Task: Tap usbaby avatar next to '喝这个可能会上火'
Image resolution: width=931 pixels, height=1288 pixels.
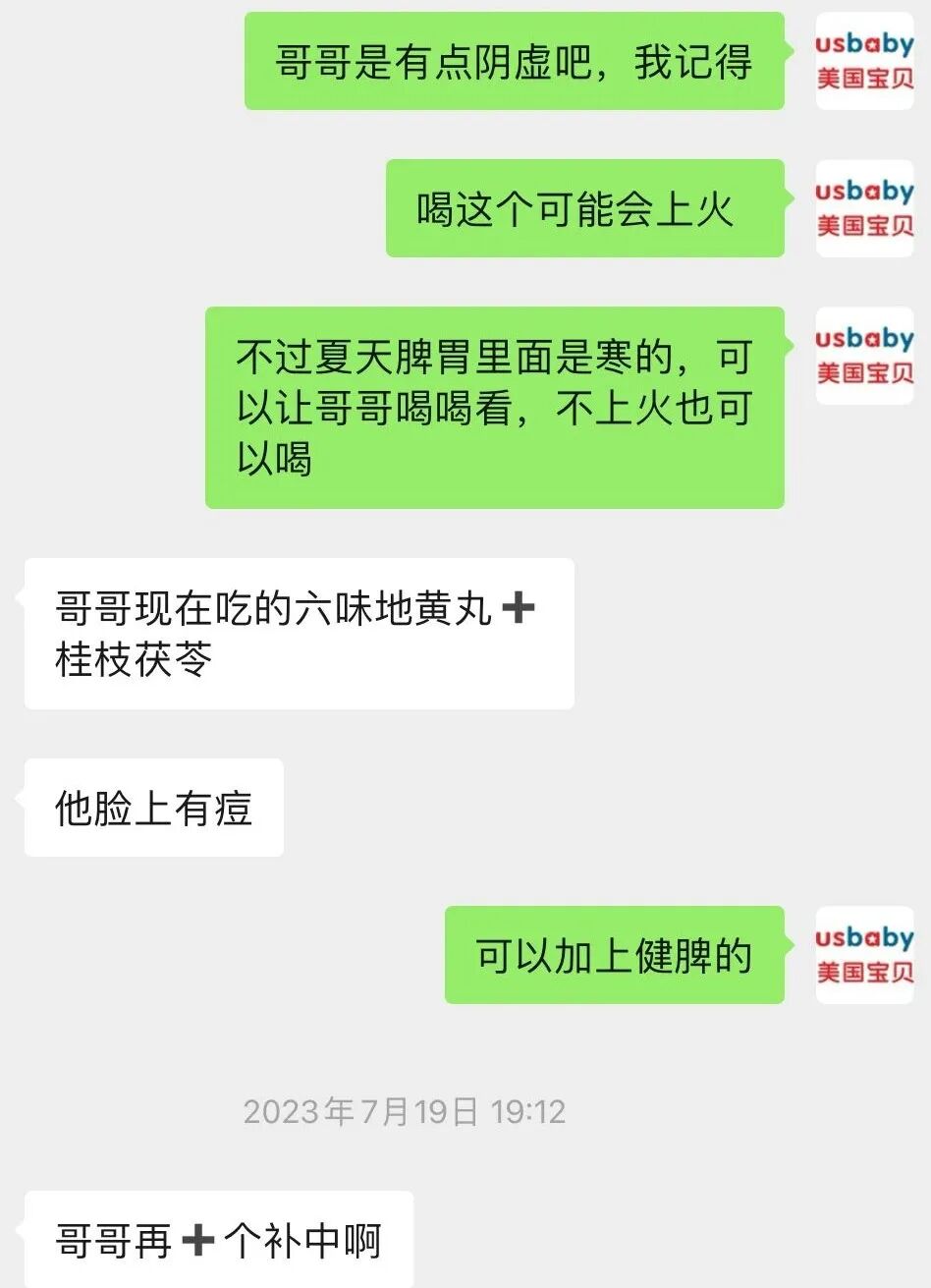Action: pyautogui.click(x=864, y=208)
